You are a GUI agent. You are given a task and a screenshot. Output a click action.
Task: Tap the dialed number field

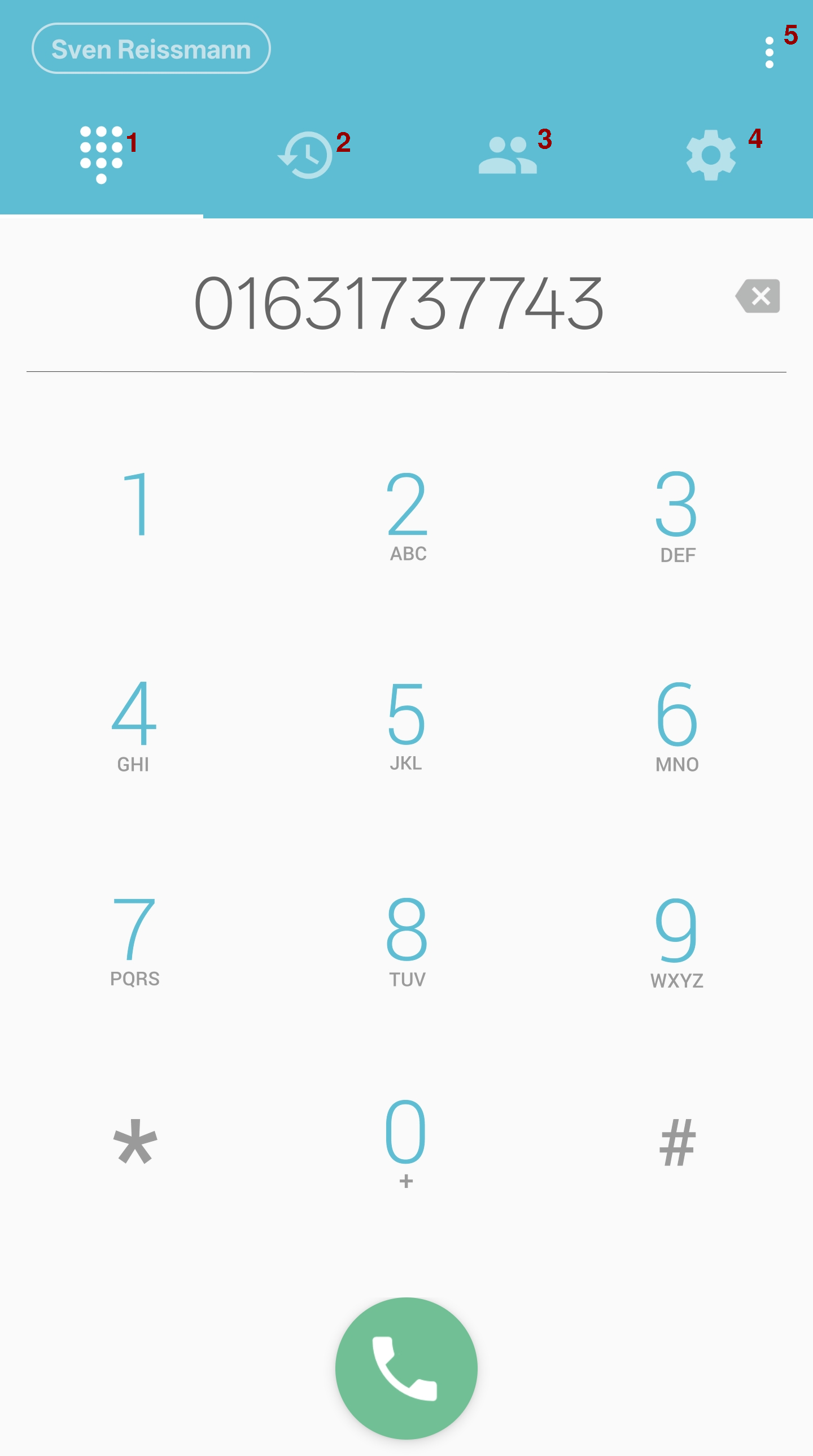pyautogui.click(x=399, y=304)
